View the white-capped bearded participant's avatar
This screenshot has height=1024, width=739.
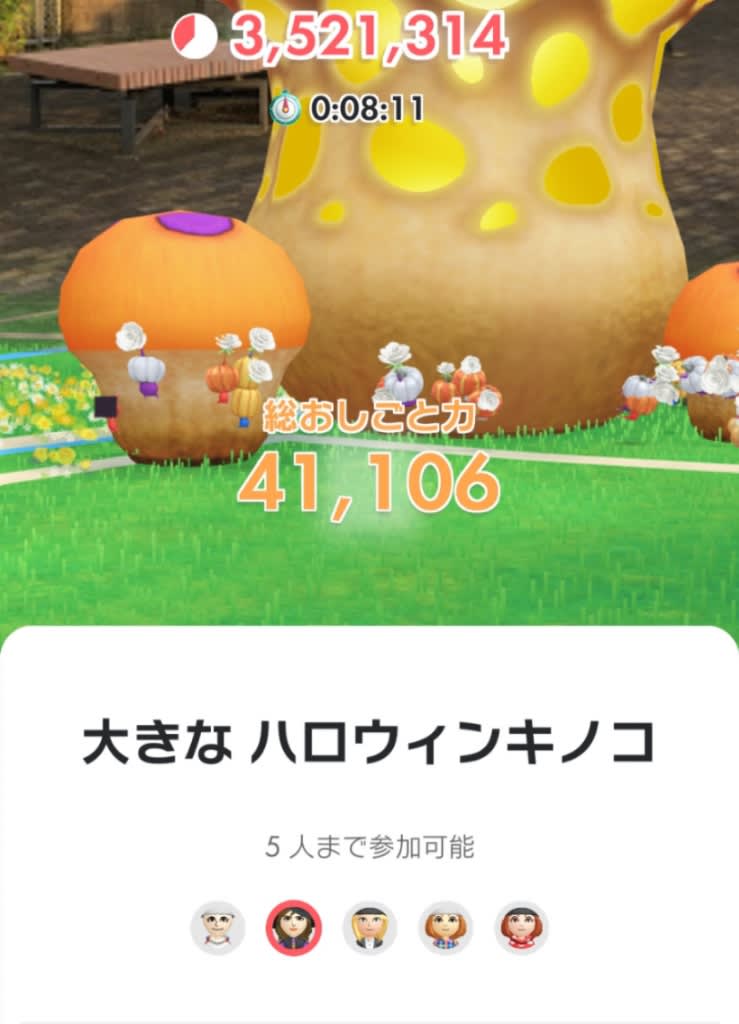(217, 928)
